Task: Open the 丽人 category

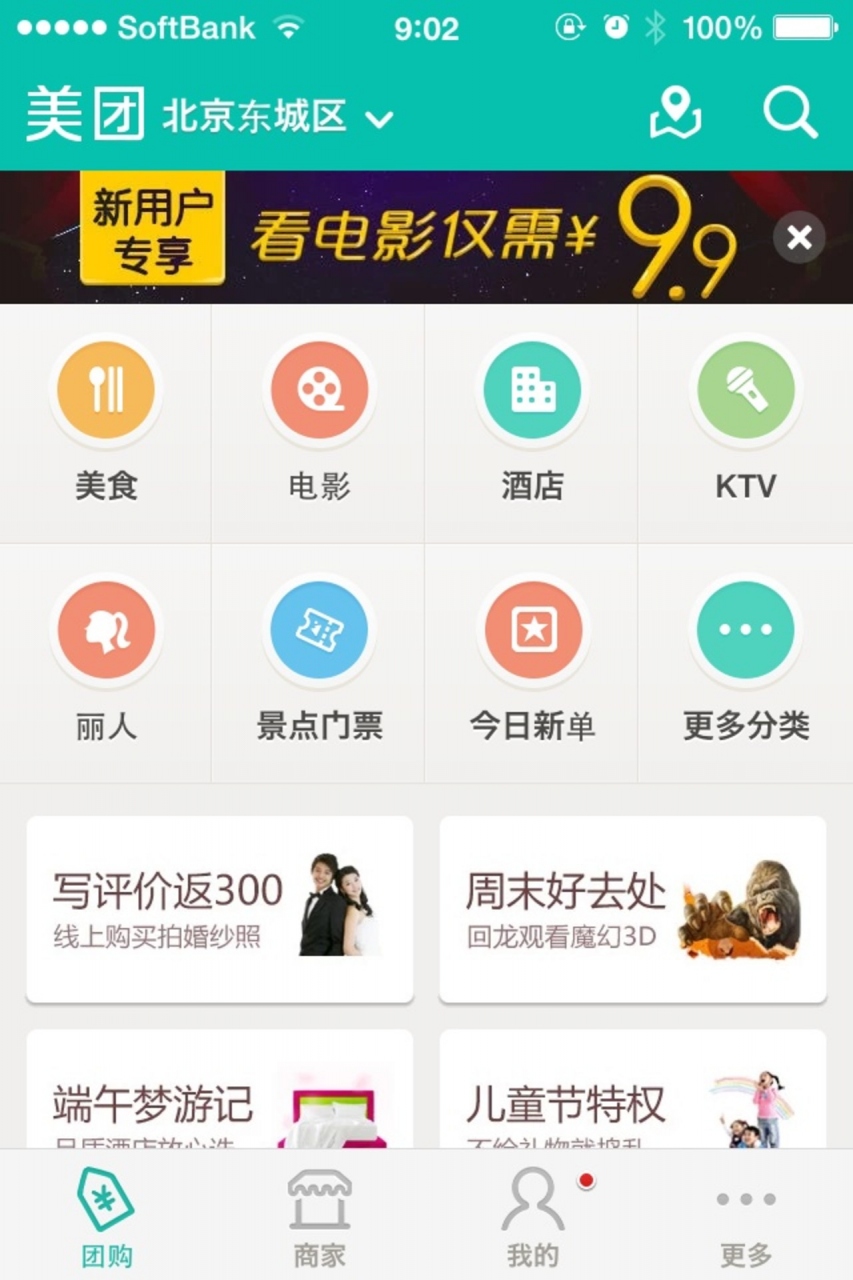Action: coord(106,660)
